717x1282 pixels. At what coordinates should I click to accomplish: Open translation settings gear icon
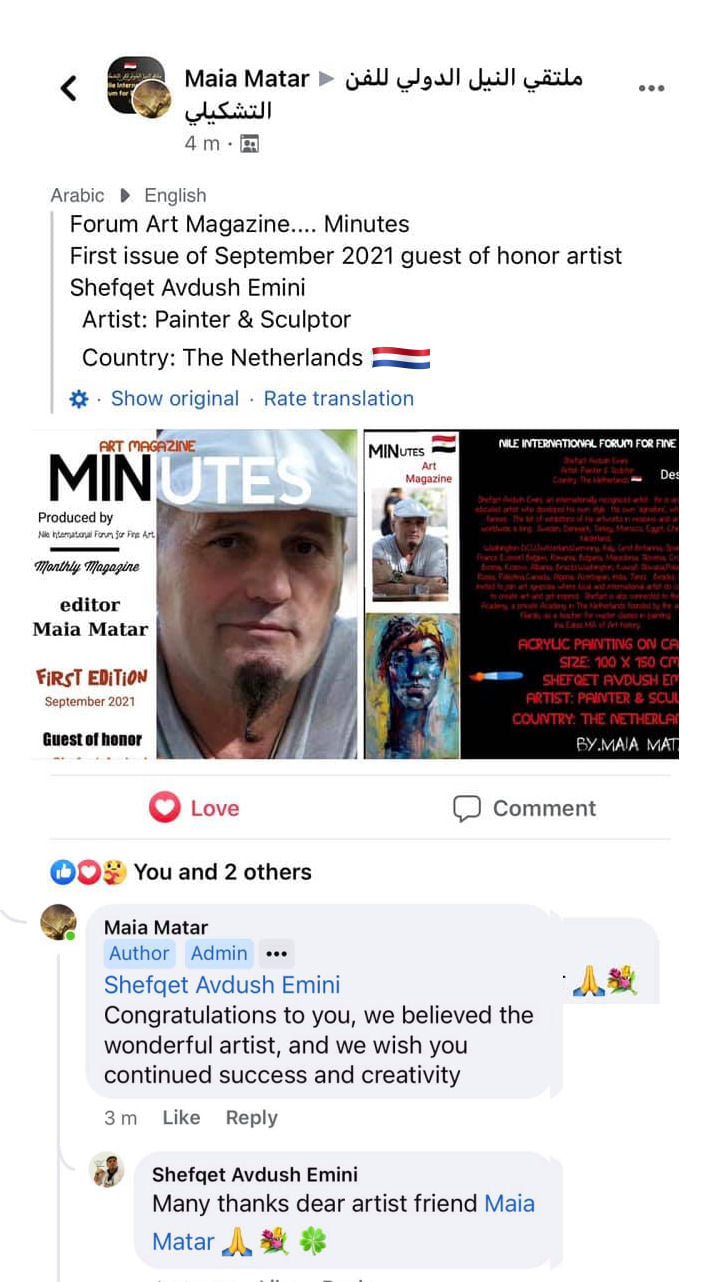79,399
